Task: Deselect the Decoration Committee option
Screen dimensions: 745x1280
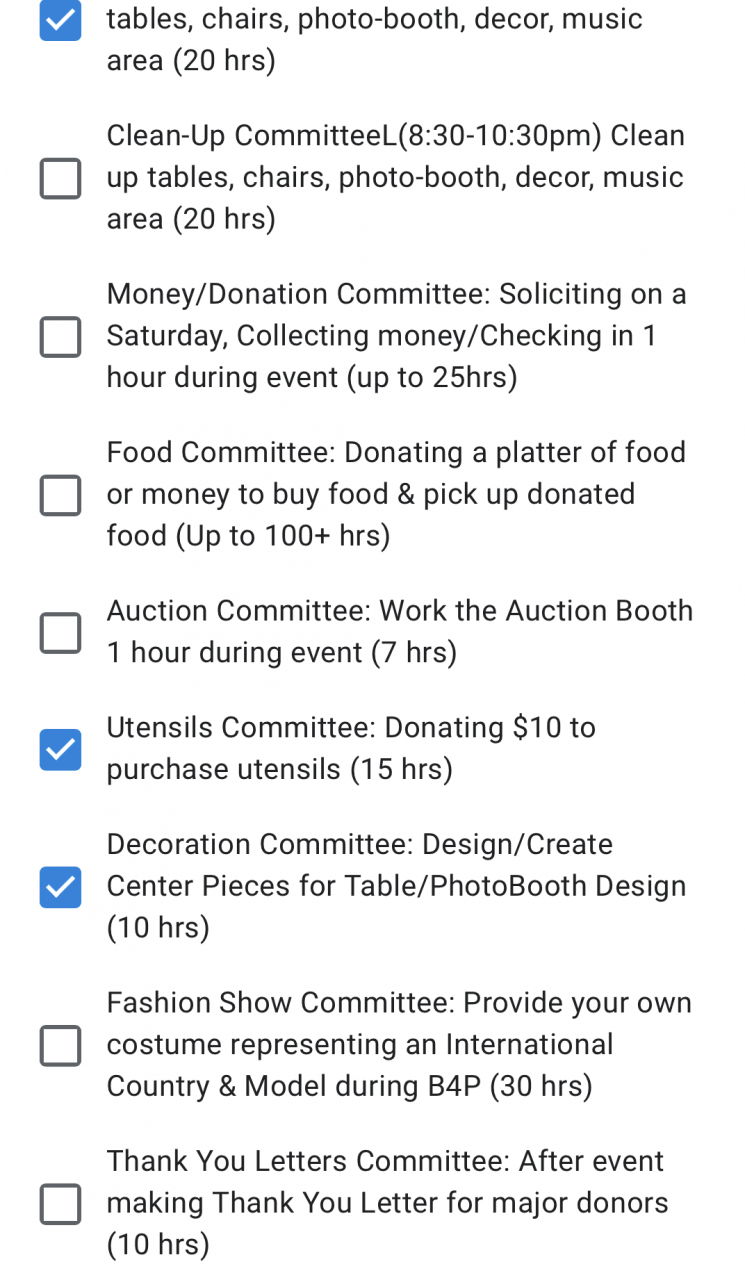Action: (60, 887)
